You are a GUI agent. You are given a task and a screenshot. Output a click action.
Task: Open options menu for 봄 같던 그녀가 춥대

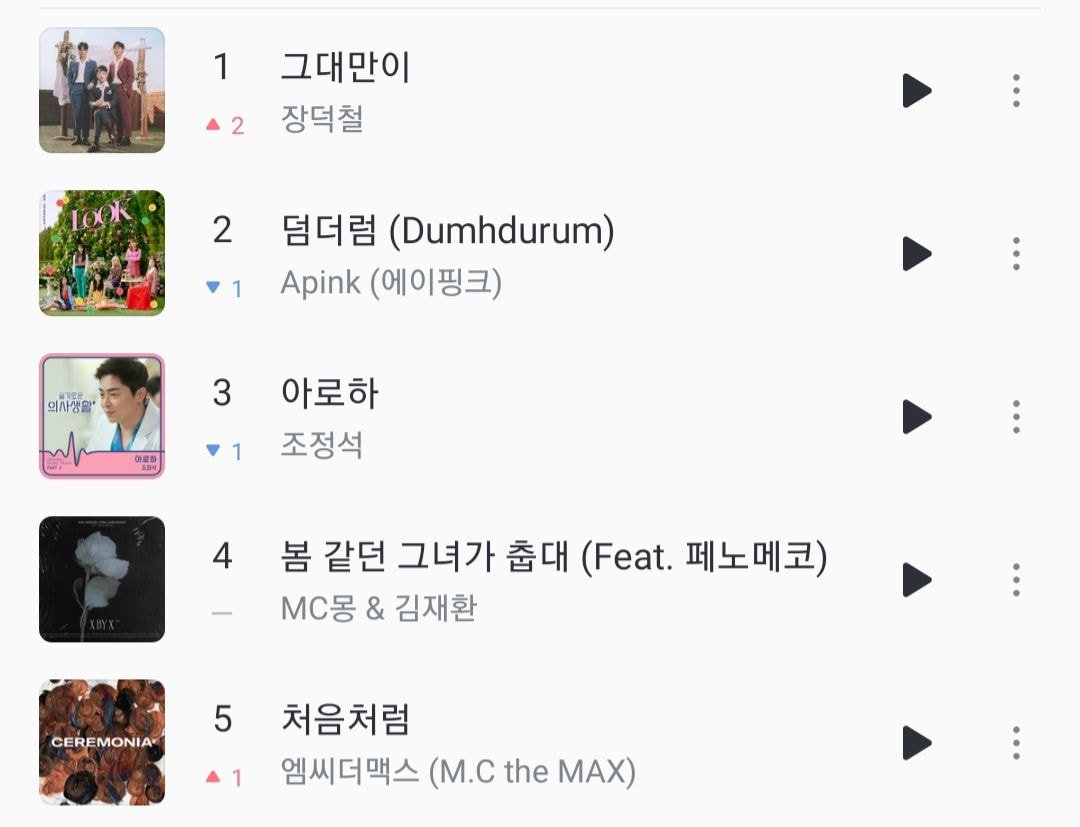point(1017,580)
